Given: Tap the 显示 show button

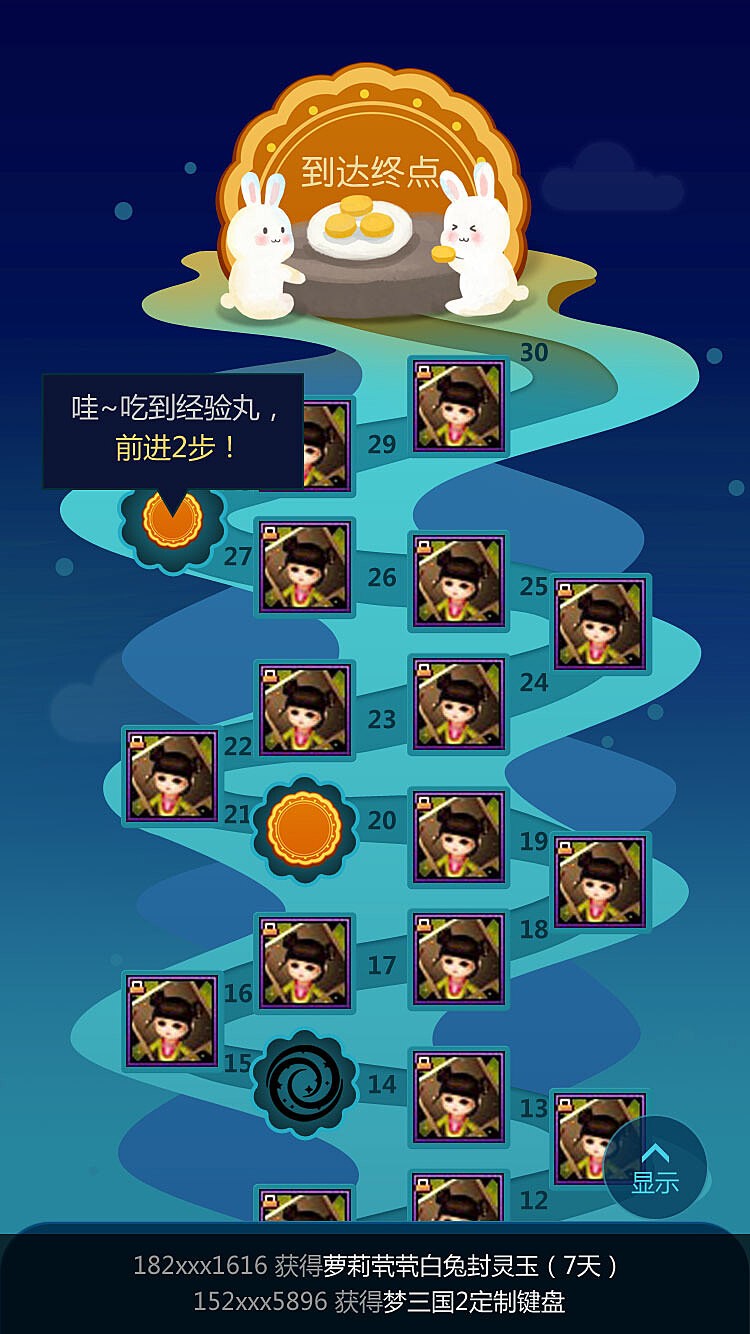Looking at the screenshot, I should pos(655,1167).
